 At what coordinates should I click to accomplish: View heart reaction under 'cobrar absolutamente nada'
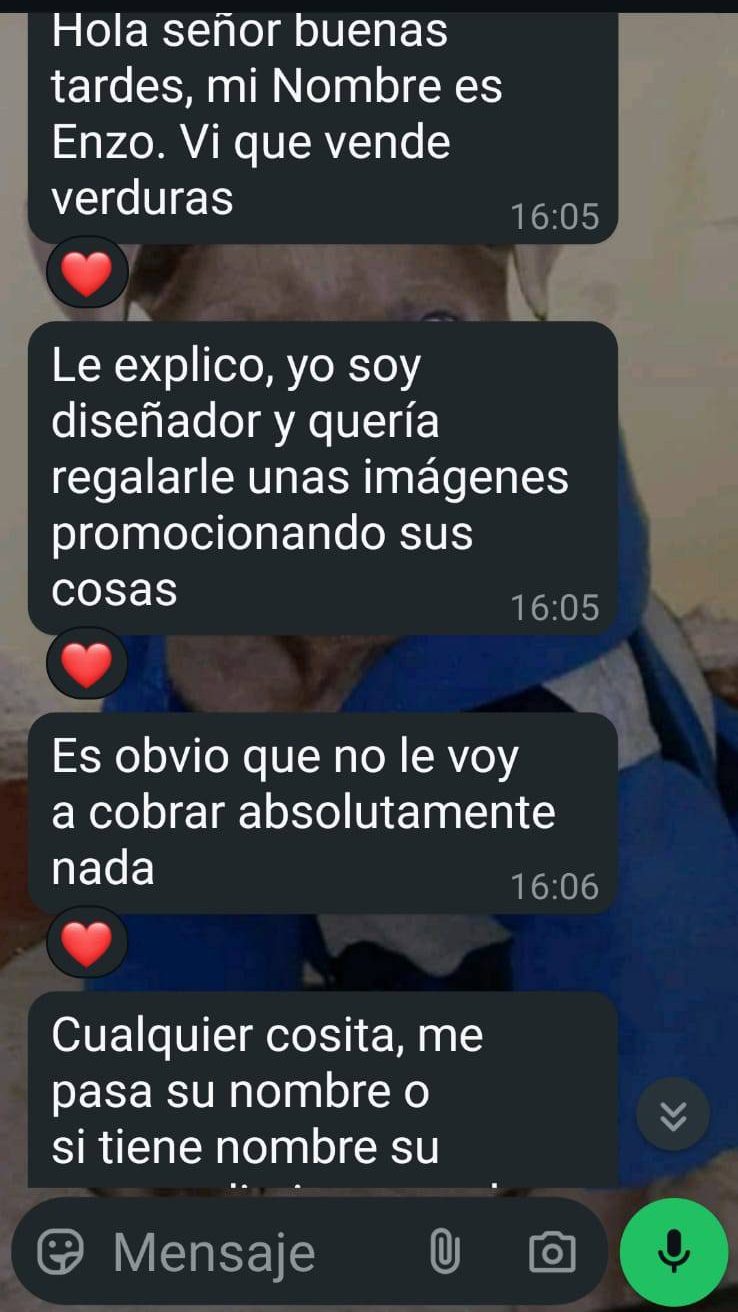pyautogui.click(x=87, y=942)
